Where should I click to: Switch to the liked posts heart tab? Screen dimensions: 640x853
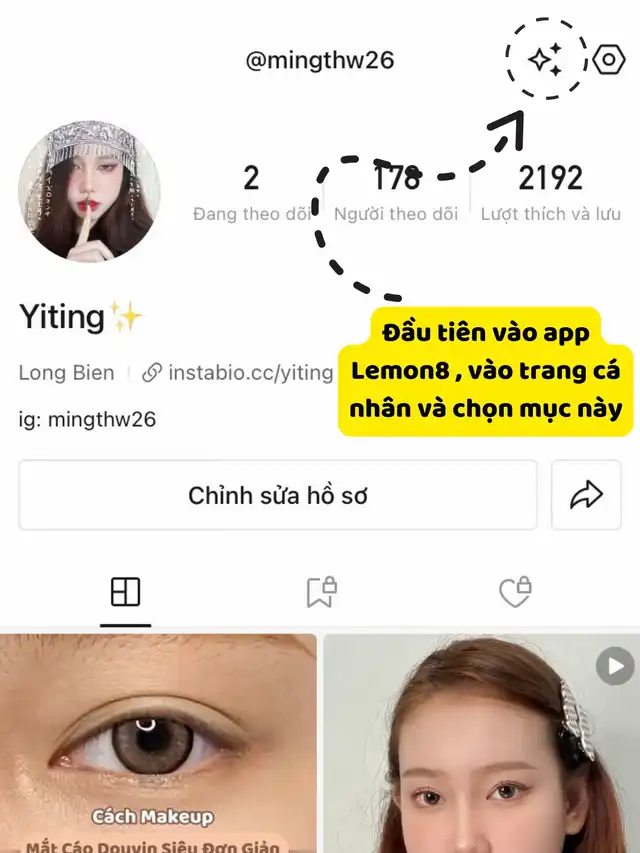[x=514, y=593]
